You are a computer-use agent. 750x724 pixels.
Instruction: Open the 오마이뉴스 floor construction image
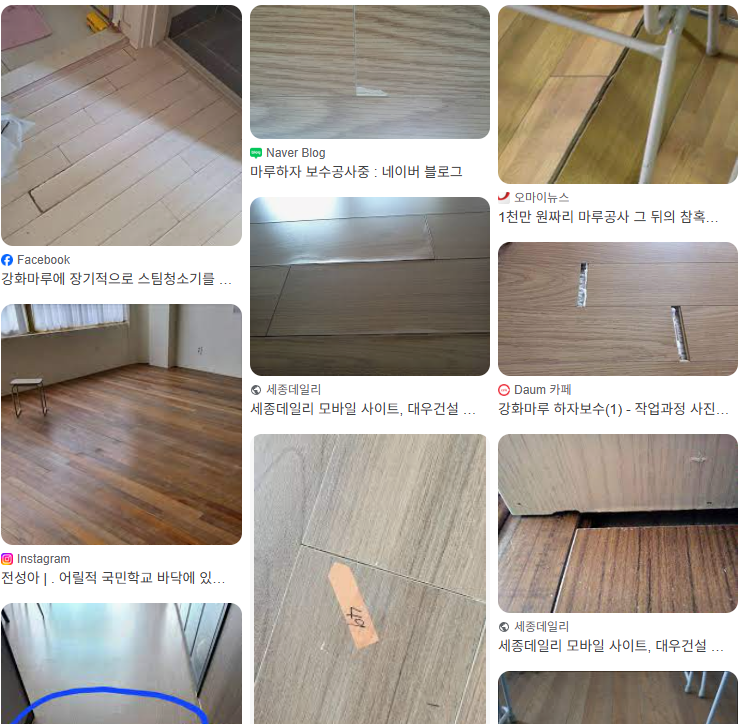617,95
